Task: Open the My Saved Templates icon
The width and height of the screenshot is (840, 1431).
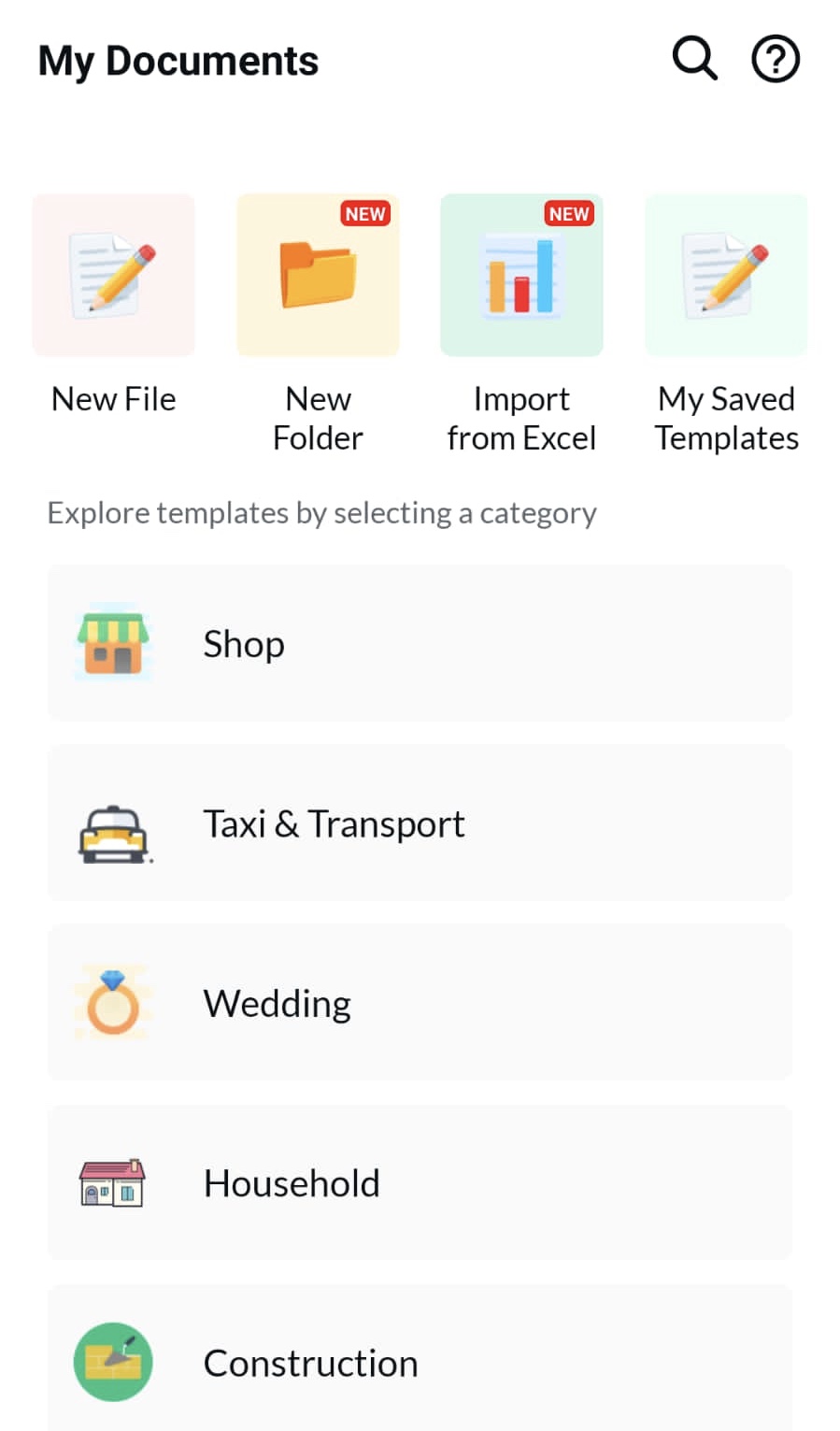Action: click(725, 275)
